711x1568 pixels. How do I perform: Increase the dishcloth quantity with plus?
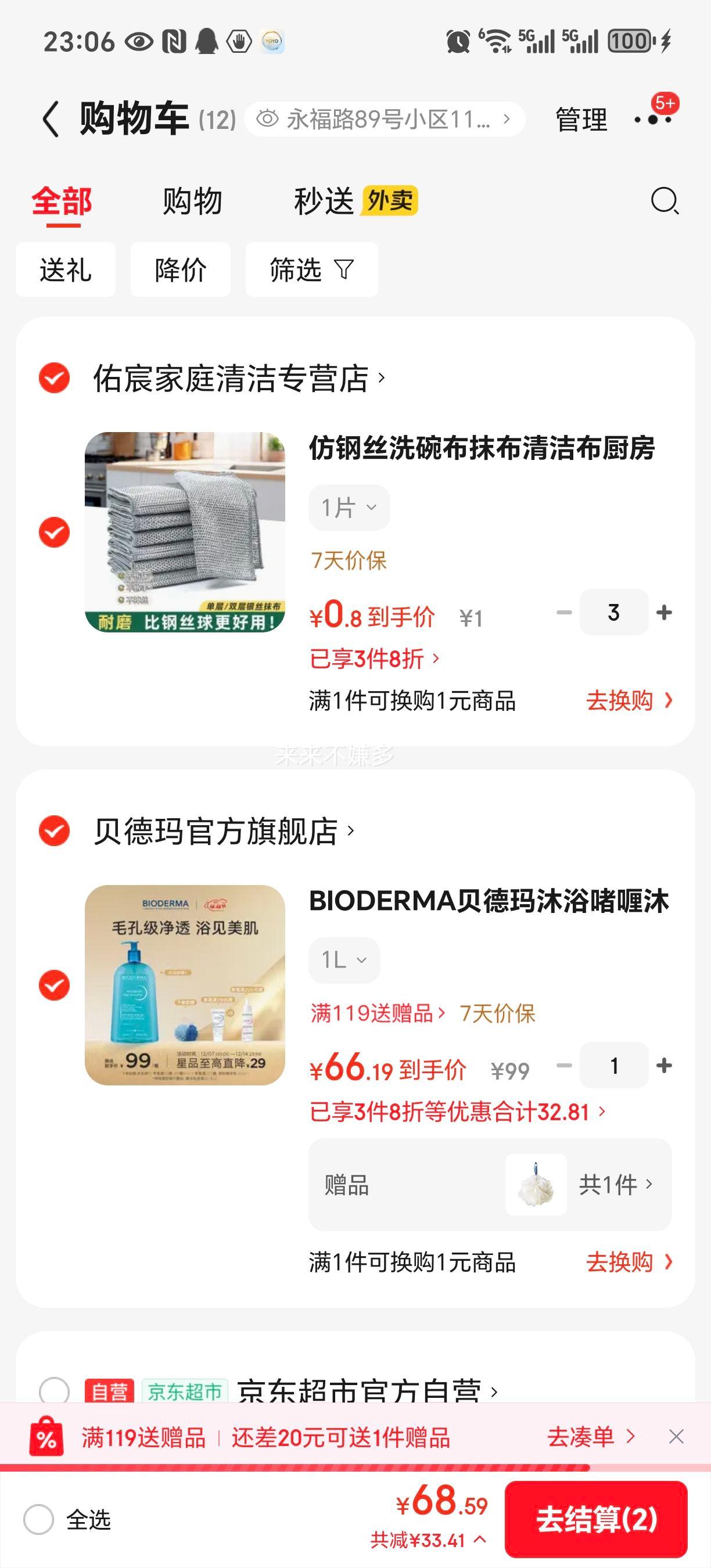664,612
